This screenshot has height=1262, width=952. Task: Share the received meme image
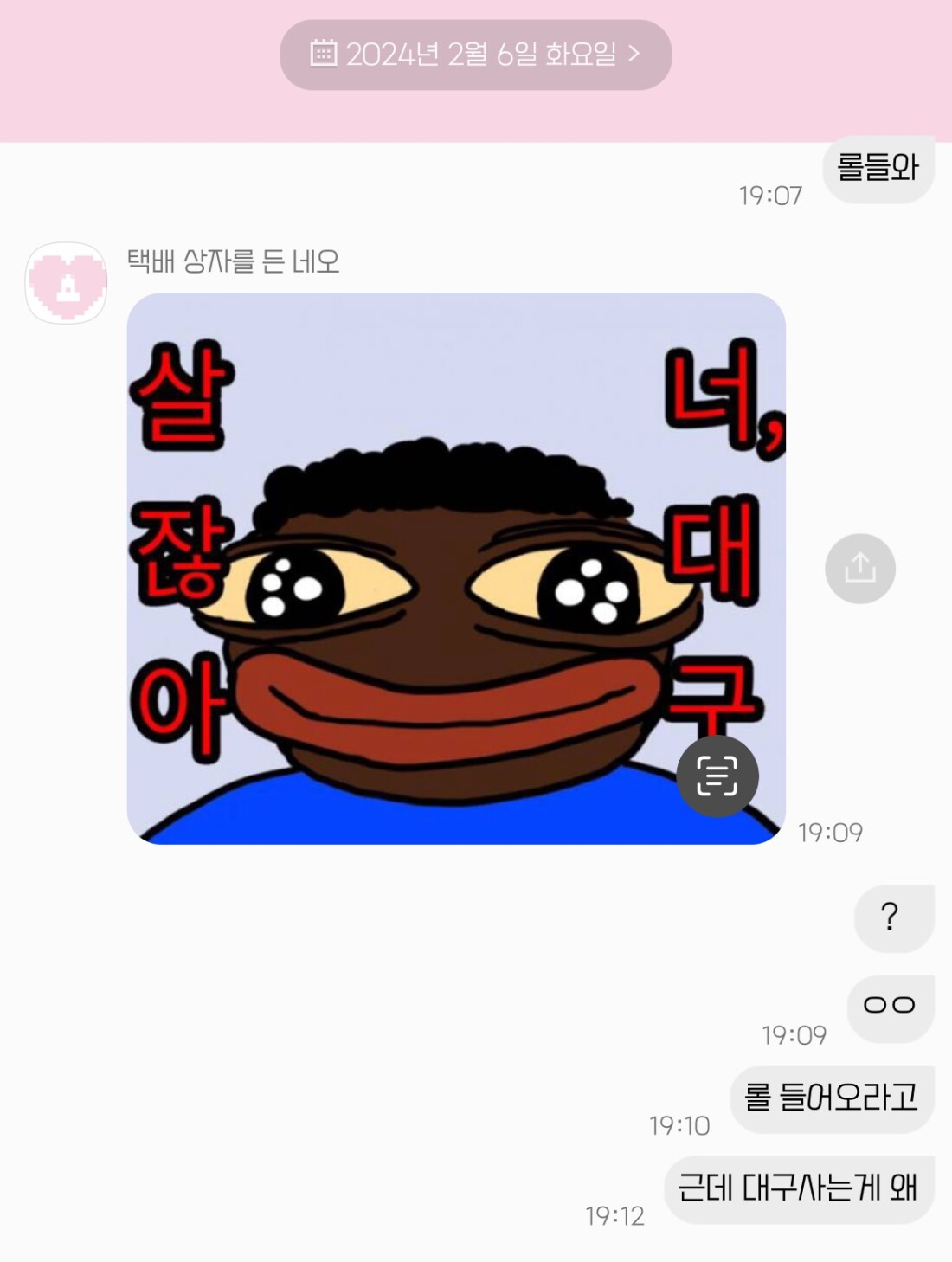tap(859, 569)
